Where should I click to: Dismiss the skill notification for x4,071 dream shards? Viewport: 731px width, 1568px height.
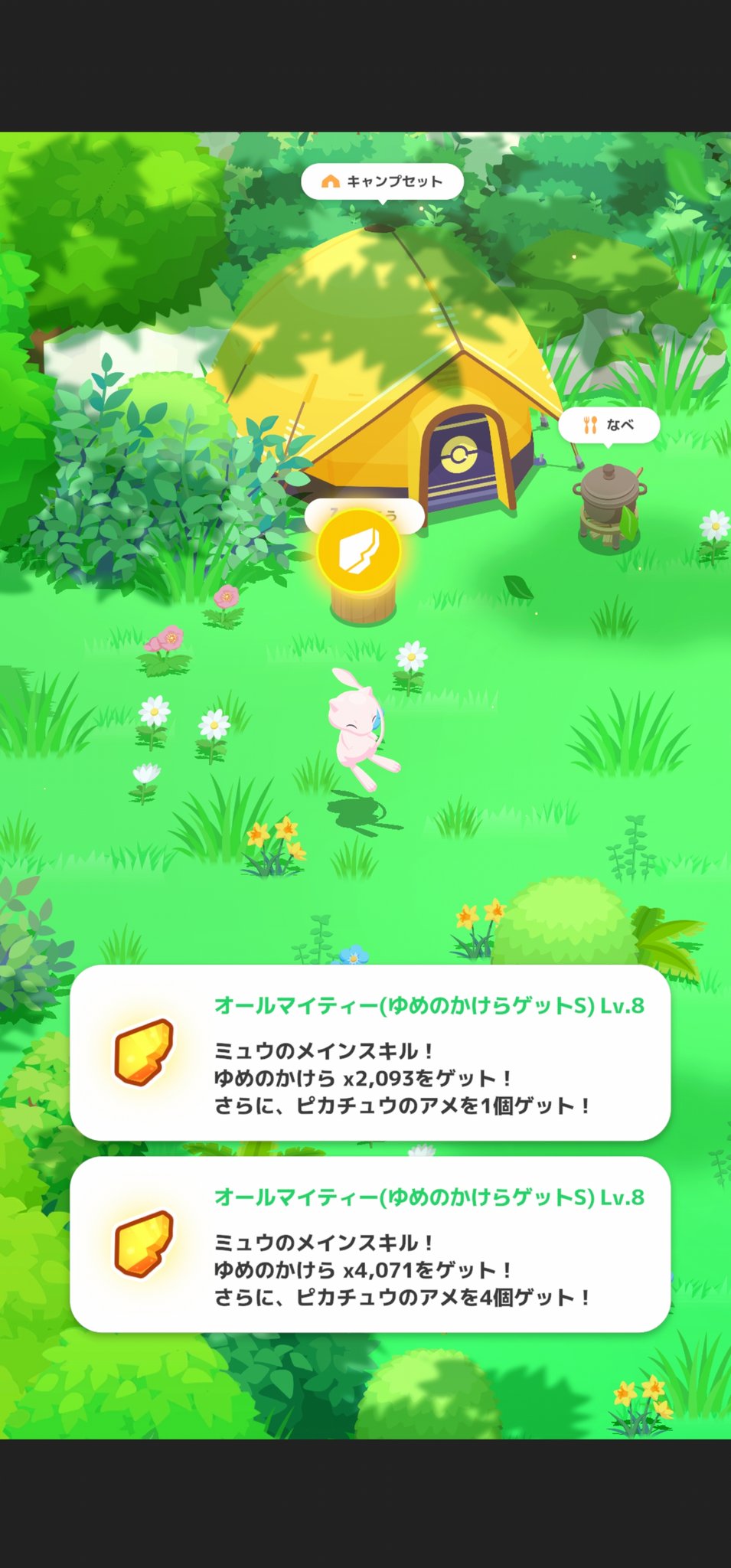tap(370, 1244)
